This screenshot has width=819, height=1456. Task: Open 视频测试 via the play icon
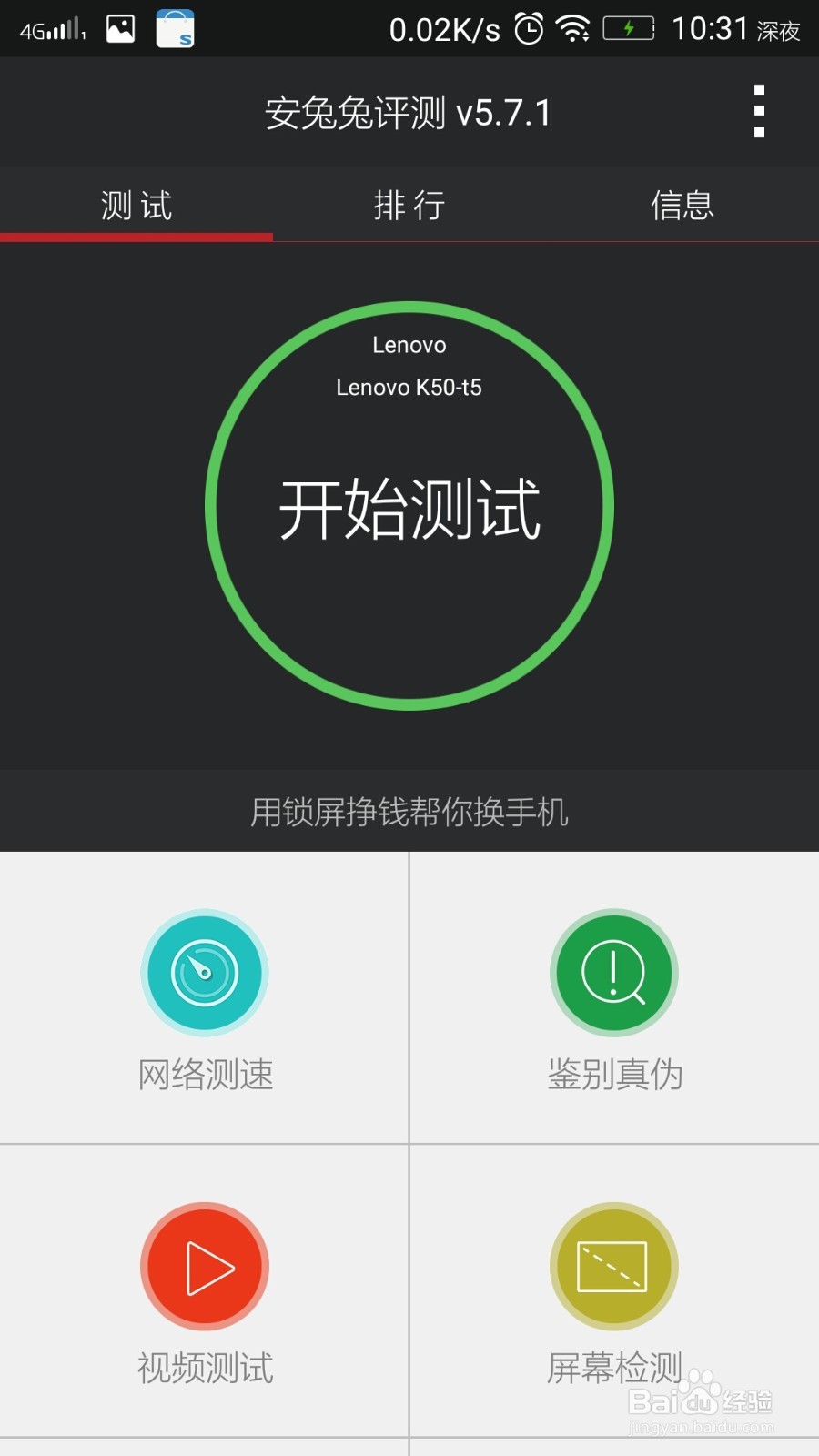[205, 1268]
